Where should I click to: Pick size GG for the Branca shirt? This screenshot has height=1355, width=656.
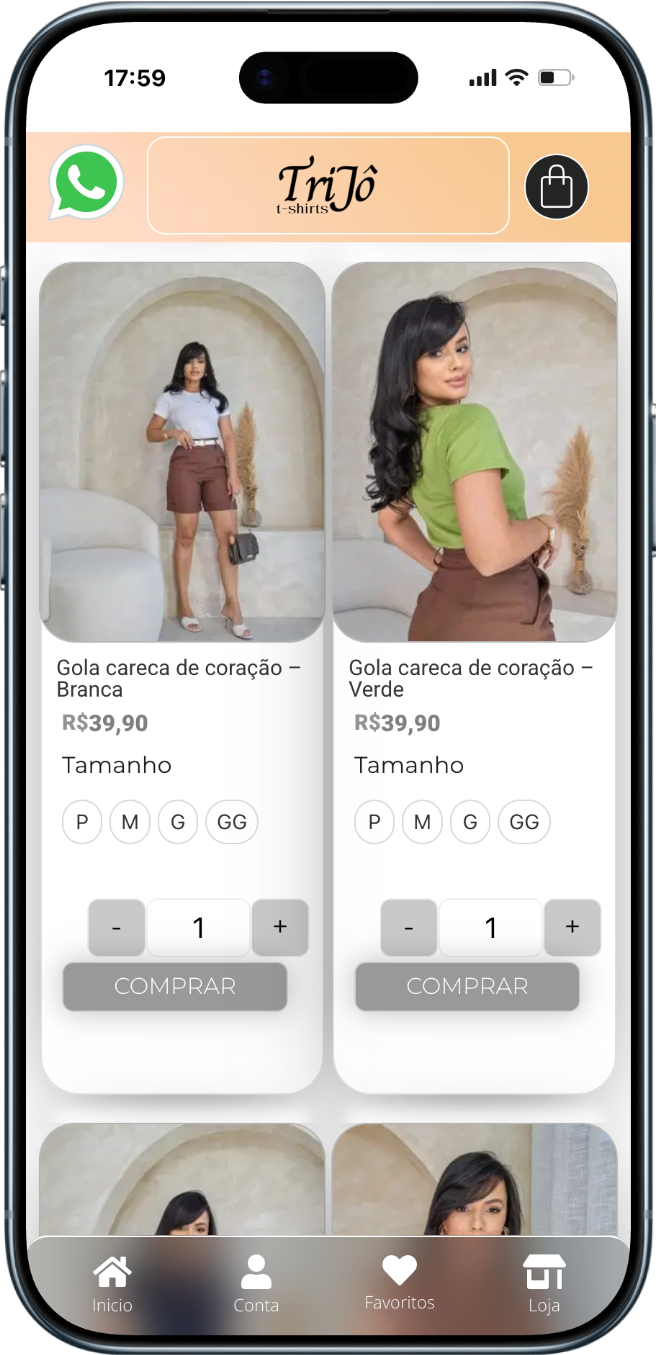(x=232, y=822)
